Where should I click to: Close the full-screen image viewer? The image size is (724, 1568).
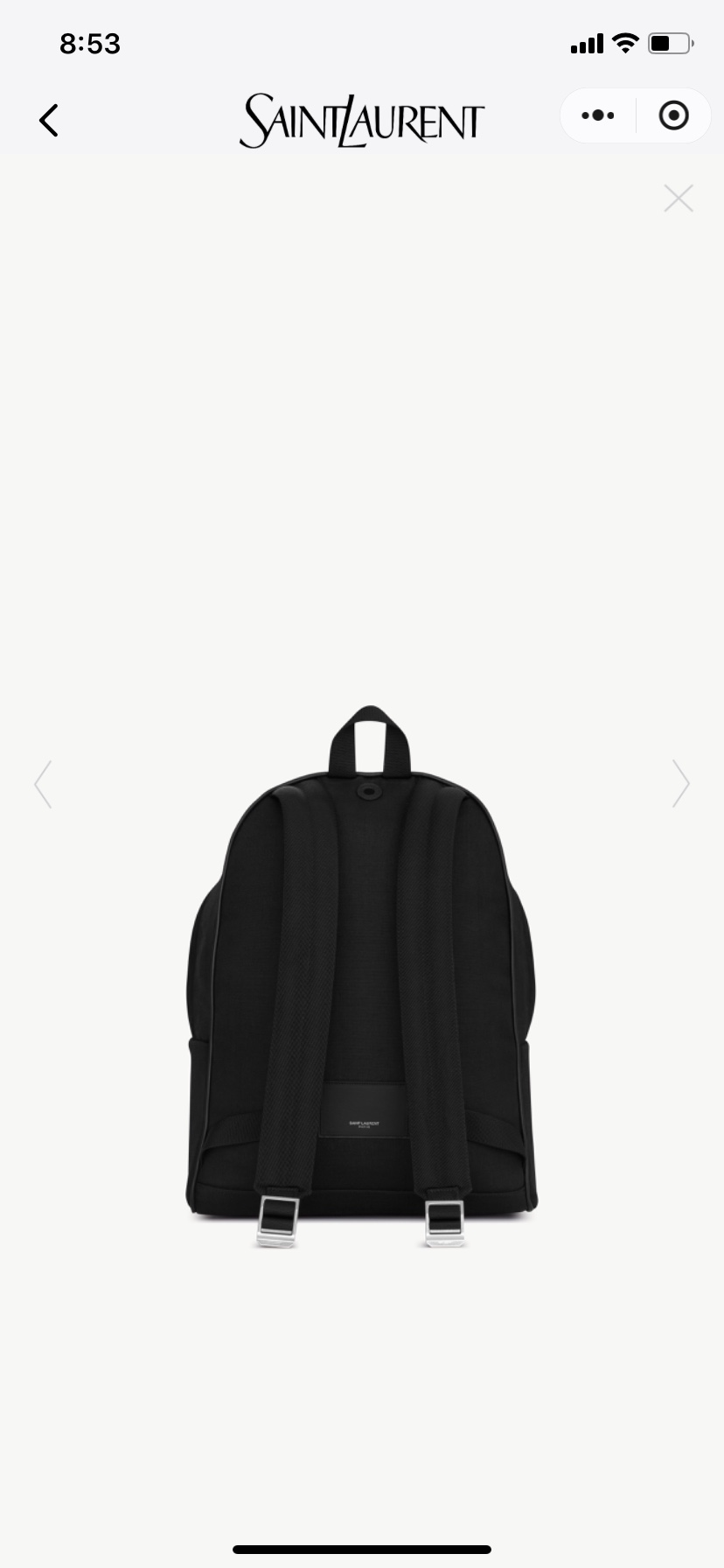click(679, 199)
